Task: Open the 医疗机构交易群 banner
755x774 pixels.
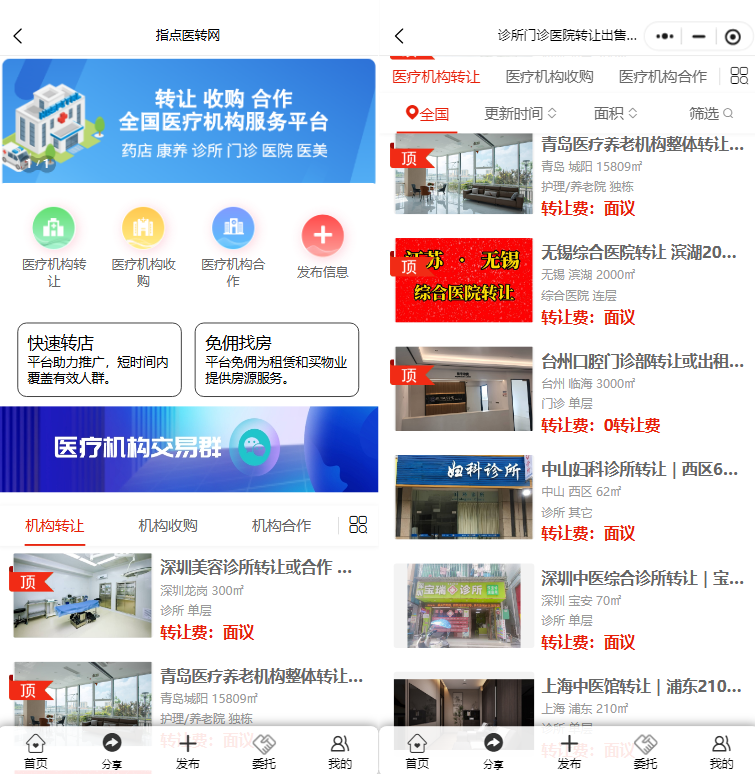Action: [x=189, y=448]
